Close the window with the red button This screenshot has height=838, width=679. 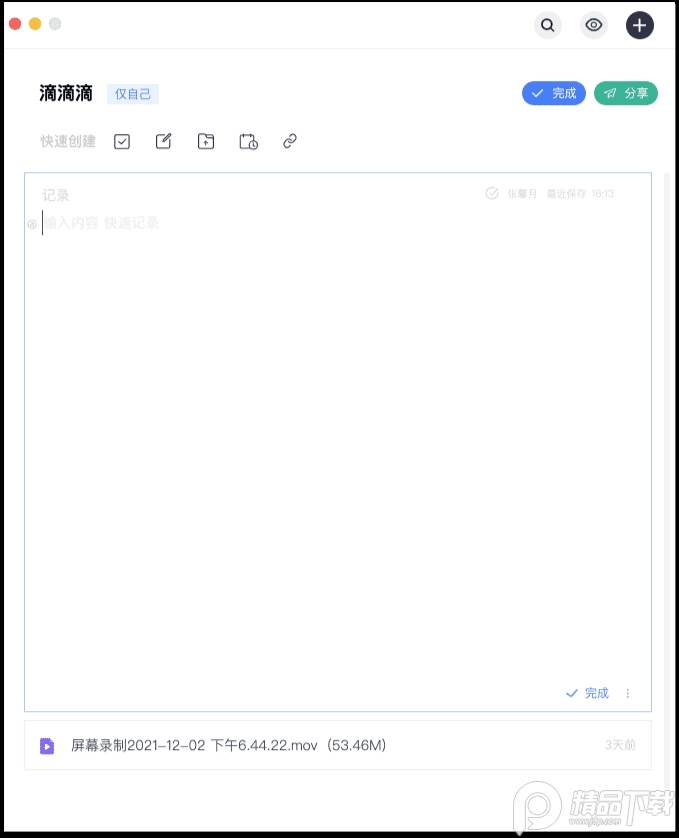(15, 23)
